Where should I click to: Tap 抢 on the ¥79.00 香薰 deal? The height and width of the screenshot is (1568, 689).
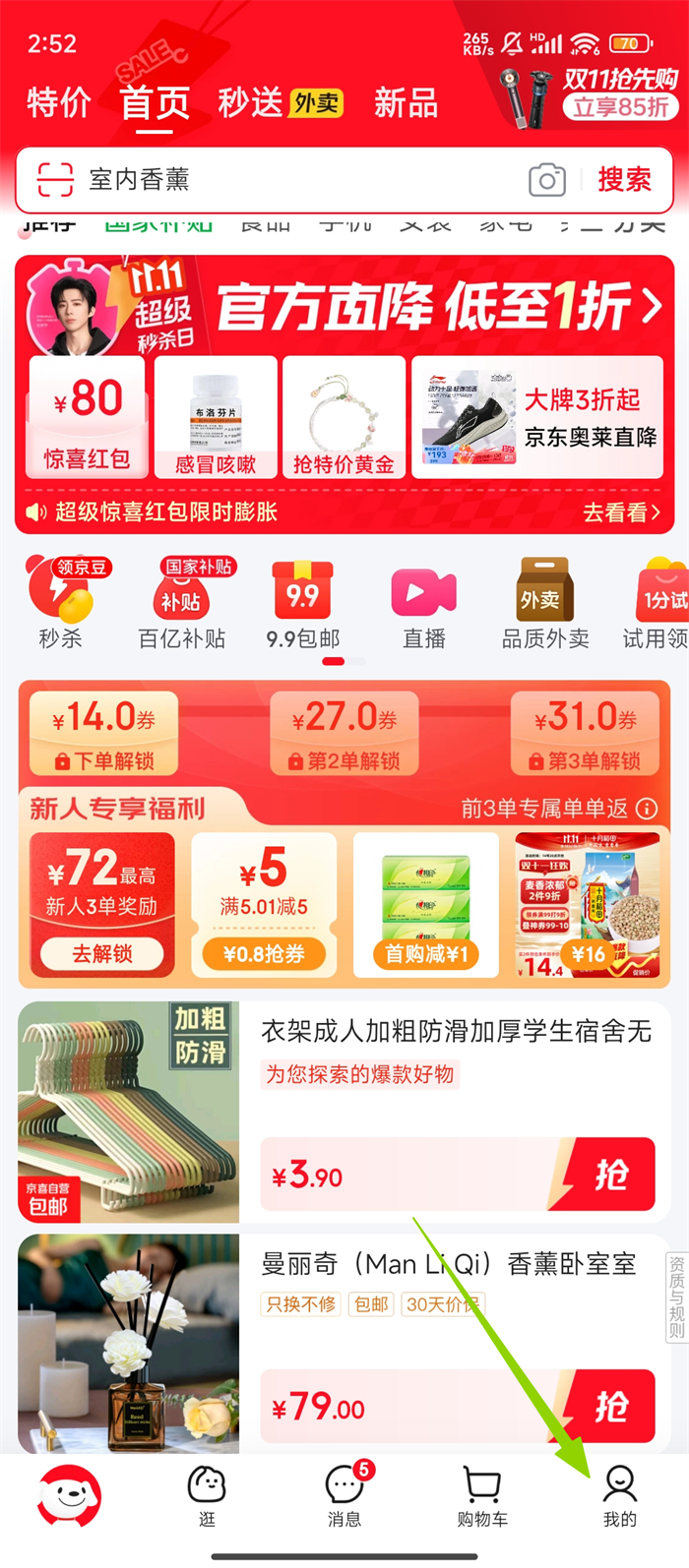610,1406
